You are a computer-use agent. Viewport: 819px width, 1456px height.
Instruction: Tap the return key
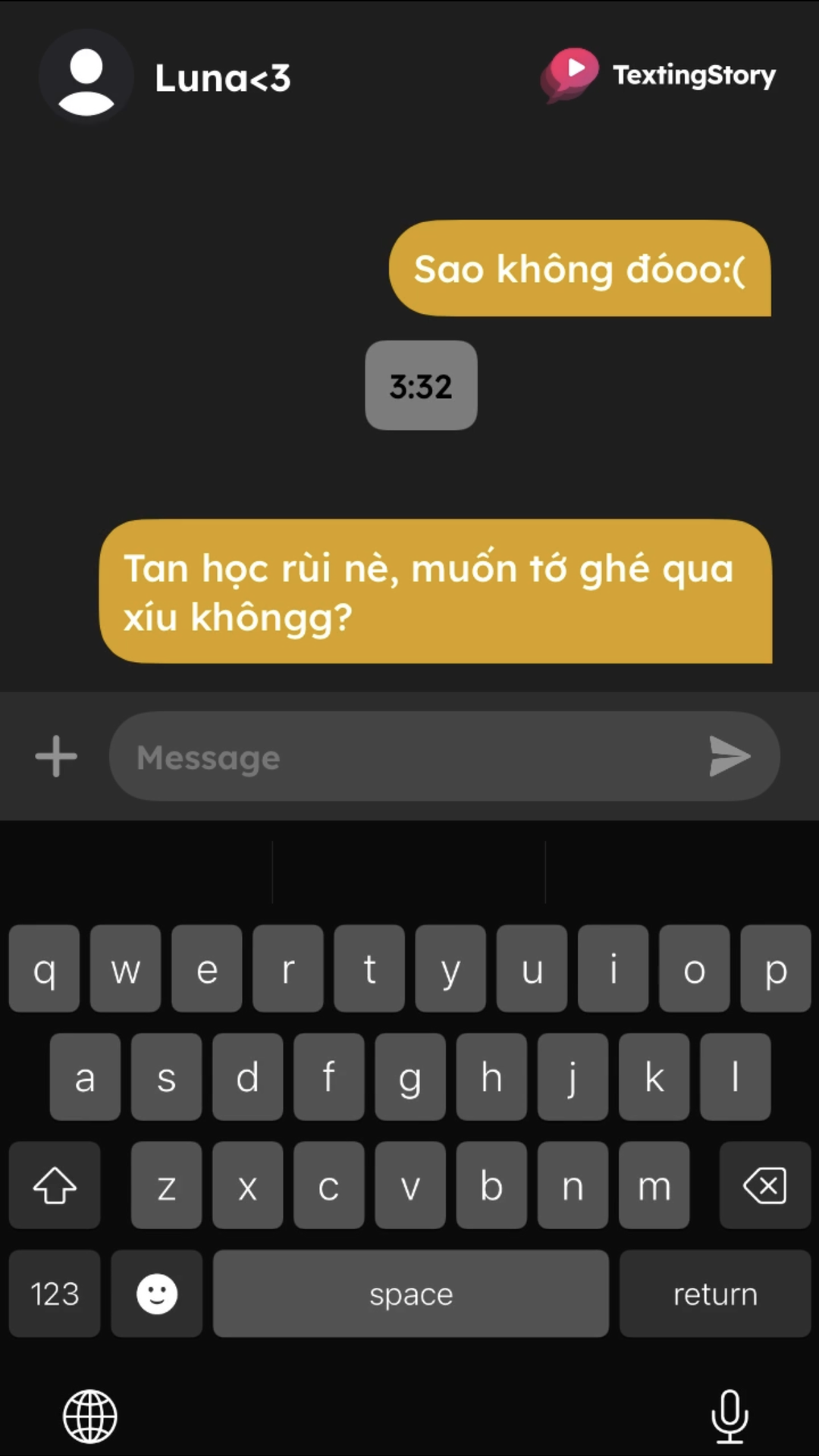[715, 1293]
